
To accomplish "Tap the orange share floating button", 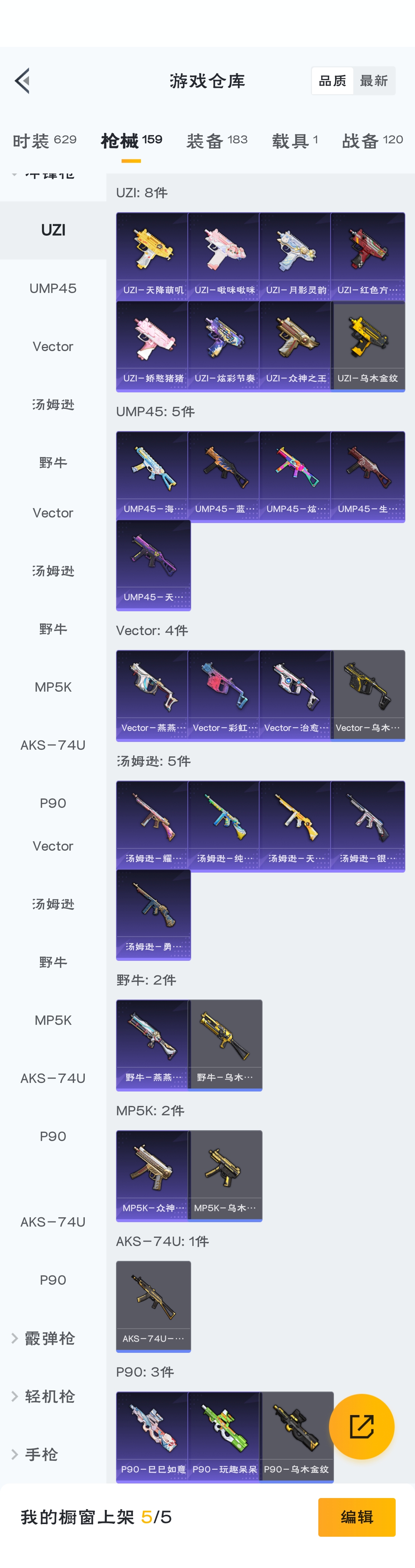I will (x=361, y=1426).
